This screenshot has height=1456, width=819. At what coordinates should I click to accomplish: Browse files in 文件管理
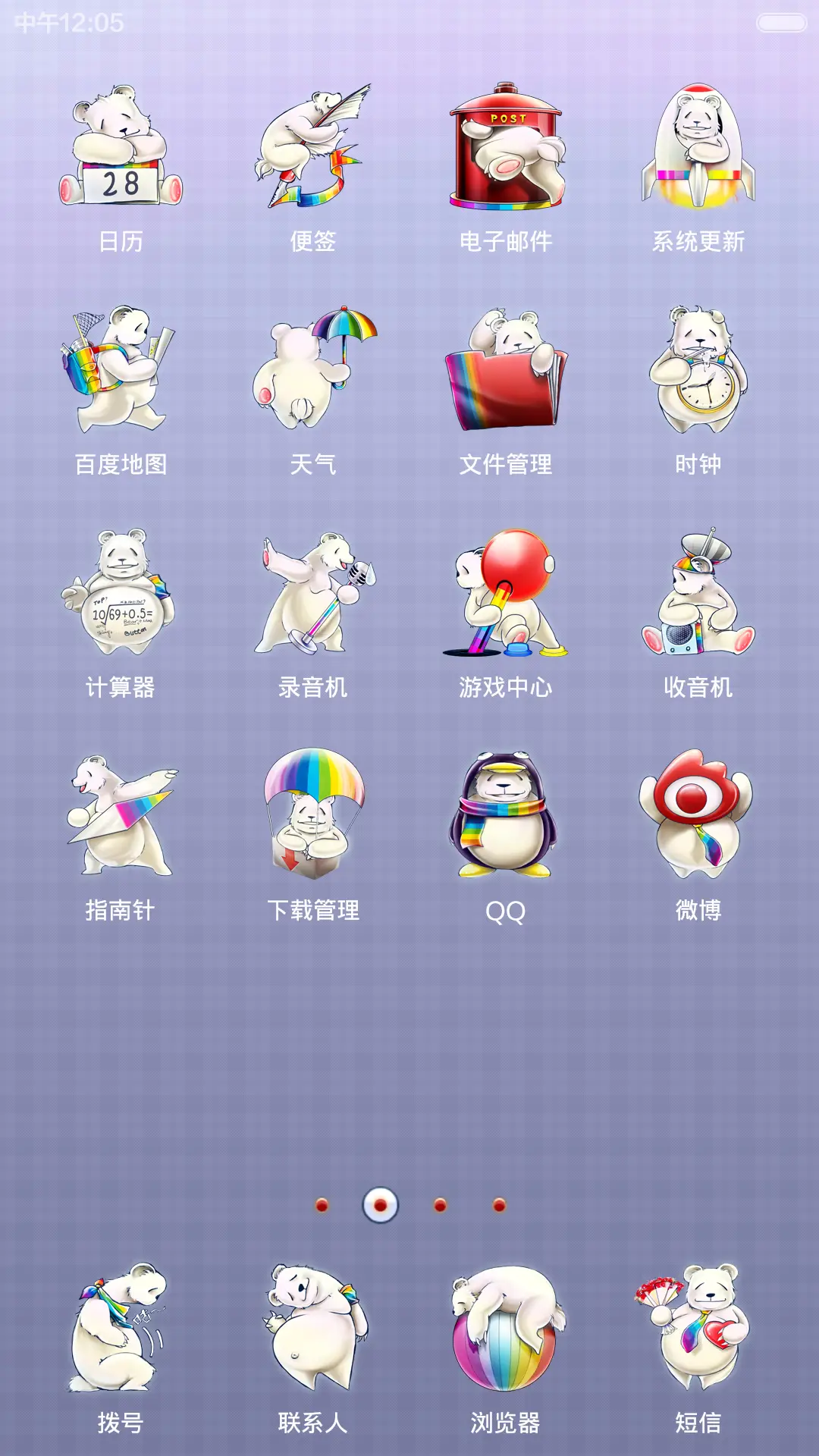click(504, 372)
